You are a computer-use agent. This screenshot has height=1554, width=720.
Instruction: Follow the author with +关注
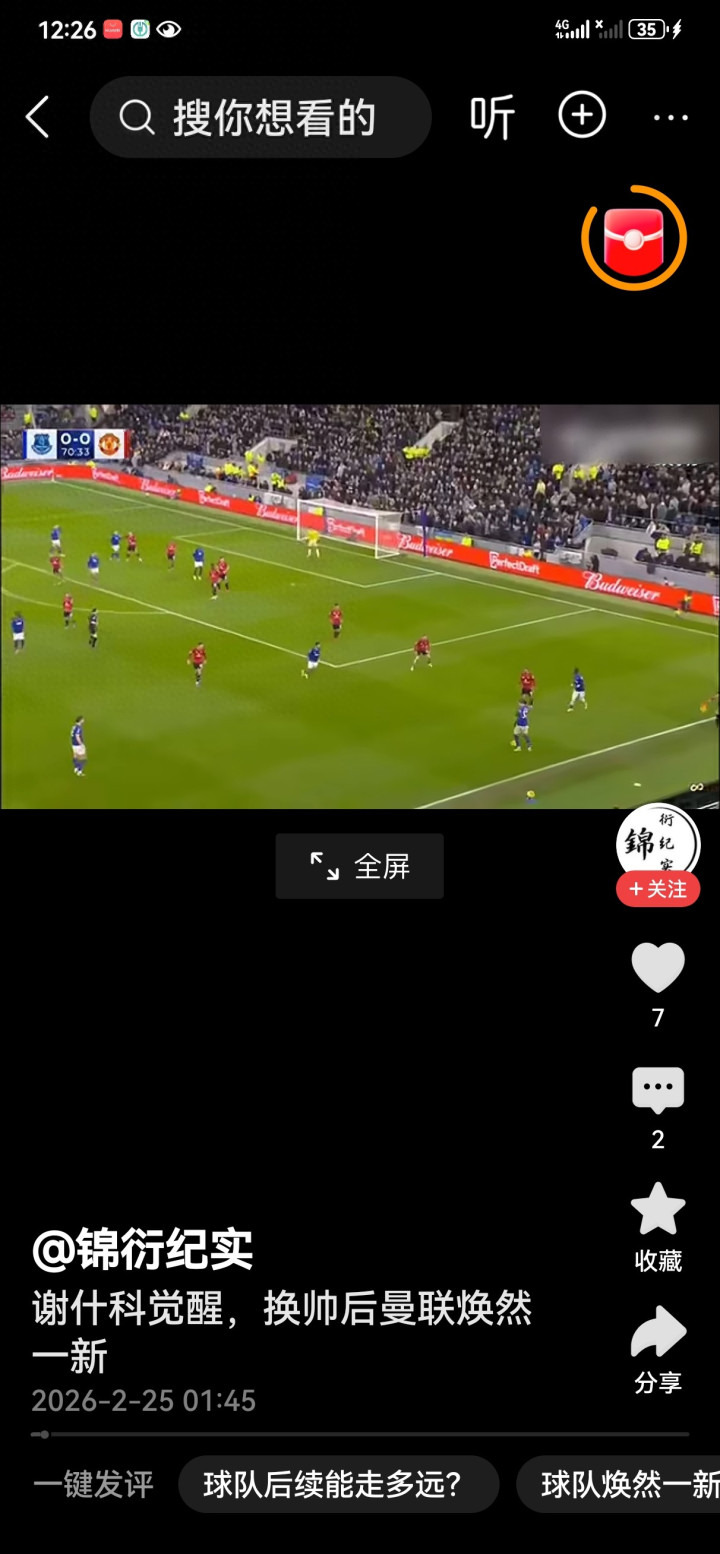pos(657,889)
